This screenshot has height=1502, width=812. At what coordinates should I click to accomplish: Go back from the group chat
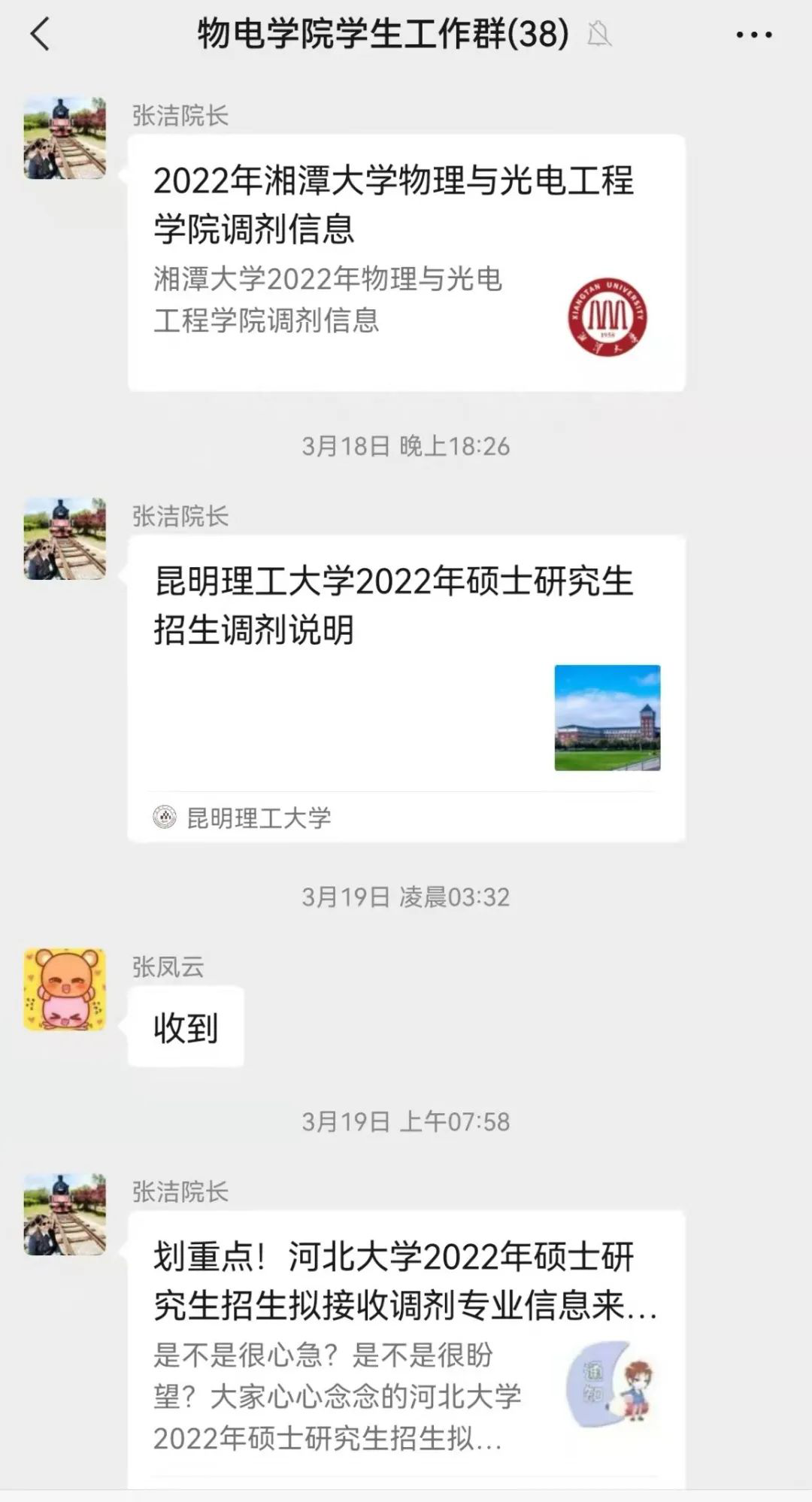click(41, 35)
